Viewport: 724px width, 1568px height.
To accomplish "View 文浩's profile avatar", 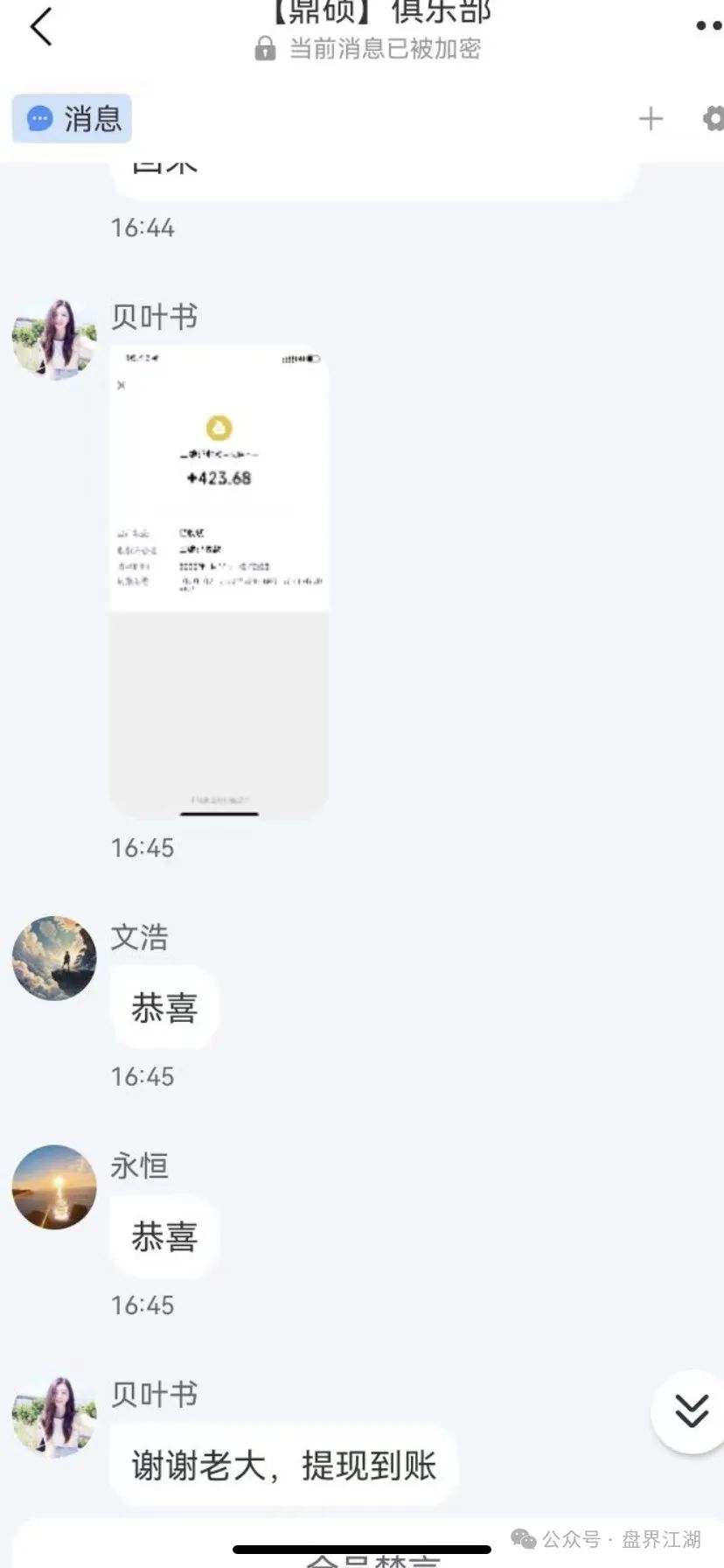I will pyautogui.click(x=54, y=958).
